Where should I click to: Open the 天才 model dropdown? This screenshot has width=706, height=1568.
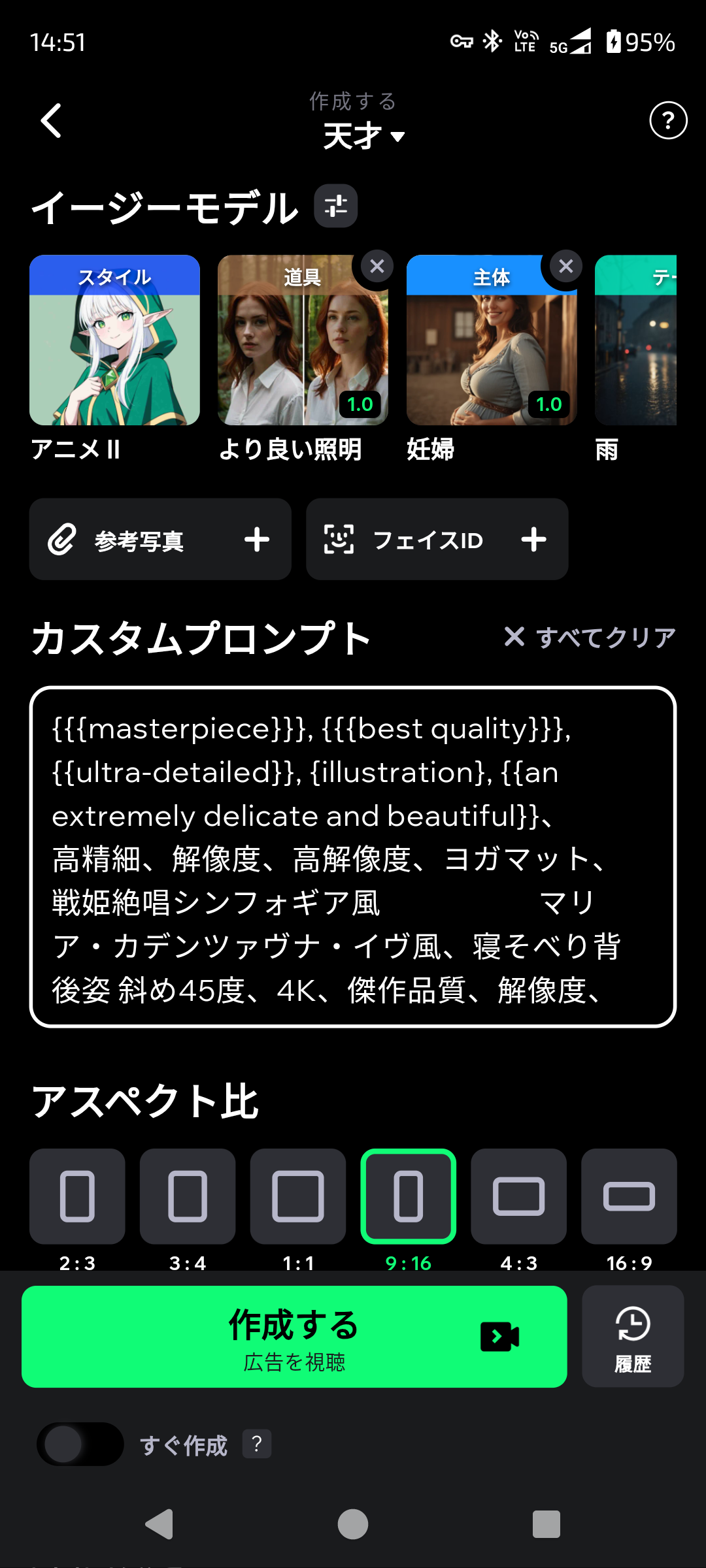tap(364, 136)
